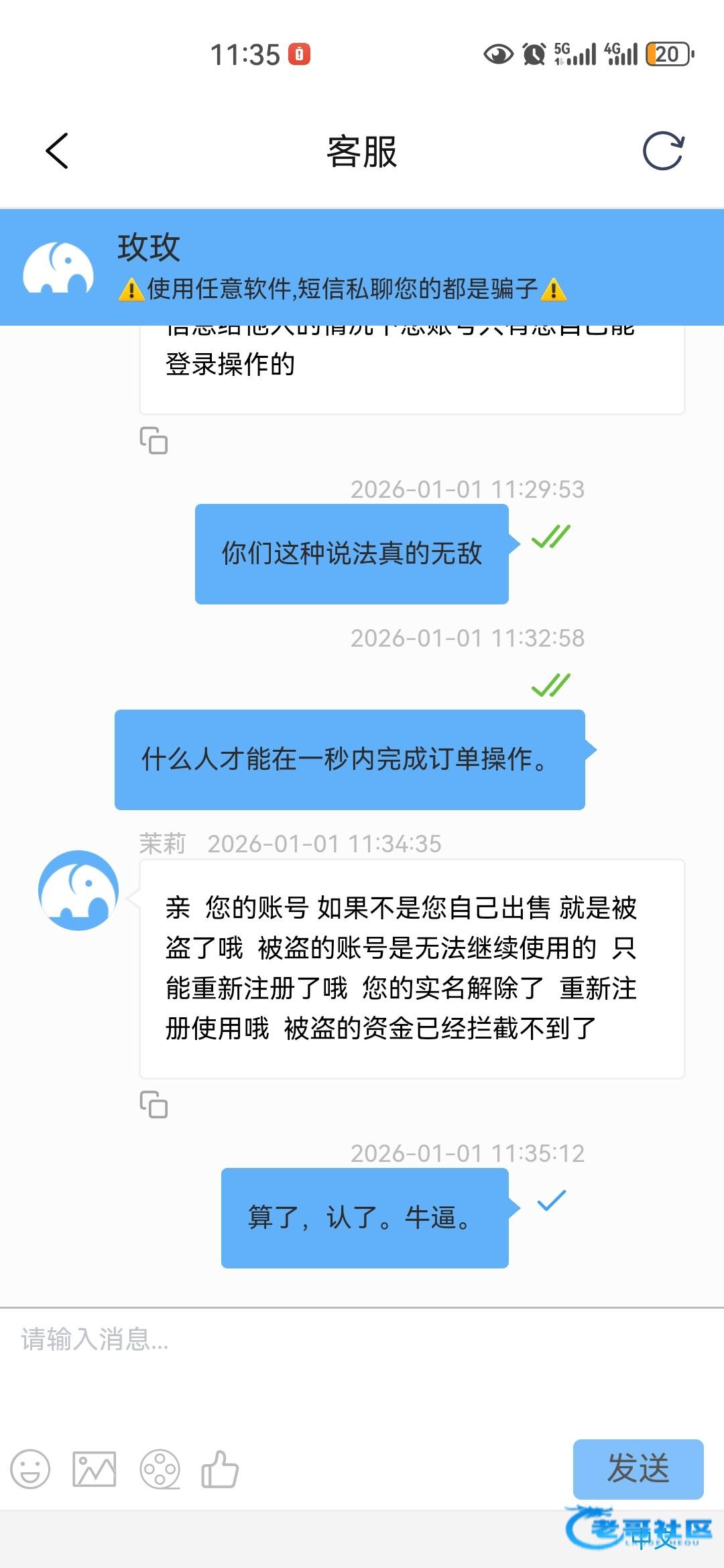Tap the 发送 send button
Screen dimensions: 724x1568
coord(638,1468)
